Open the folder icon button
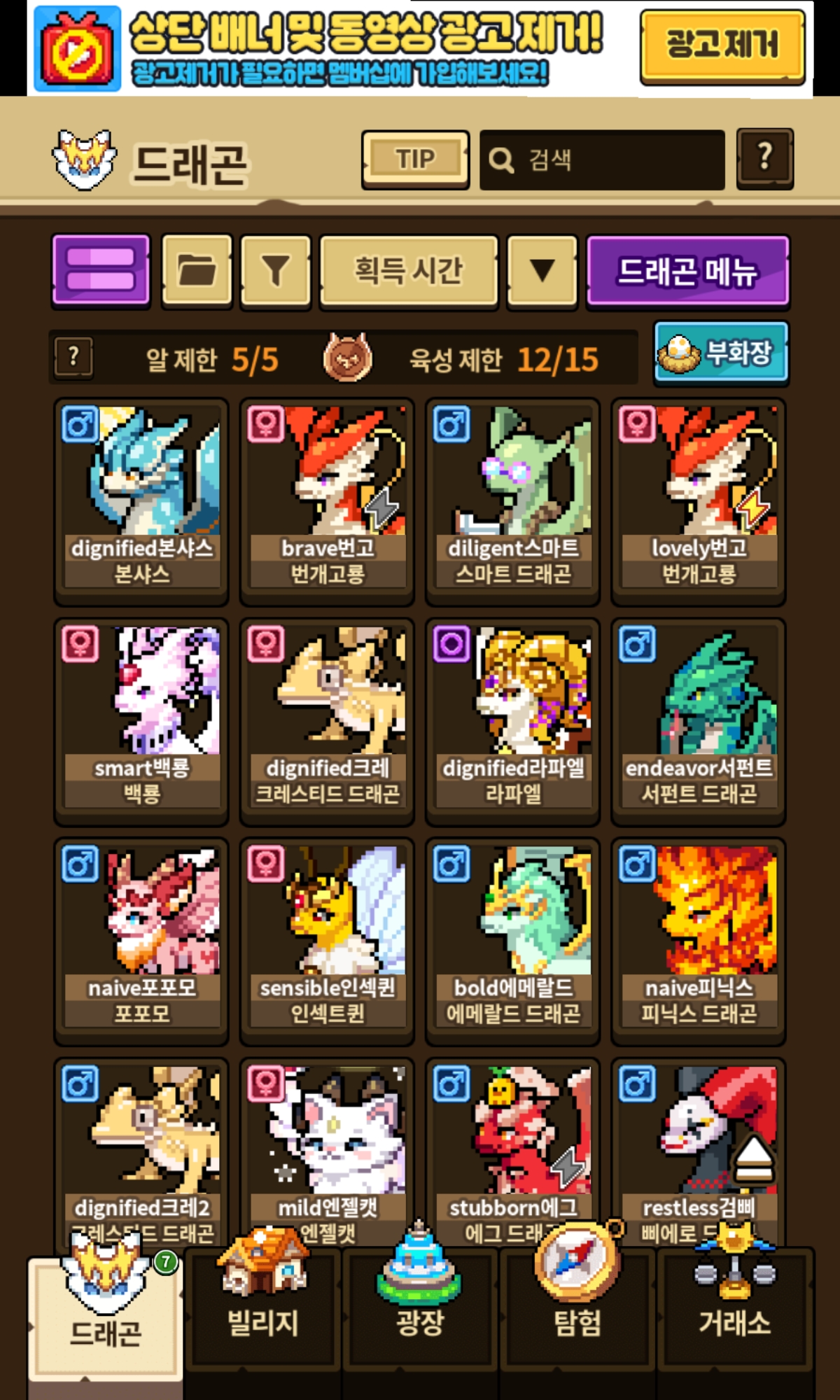840x1400 pixels. coord(197,271)
